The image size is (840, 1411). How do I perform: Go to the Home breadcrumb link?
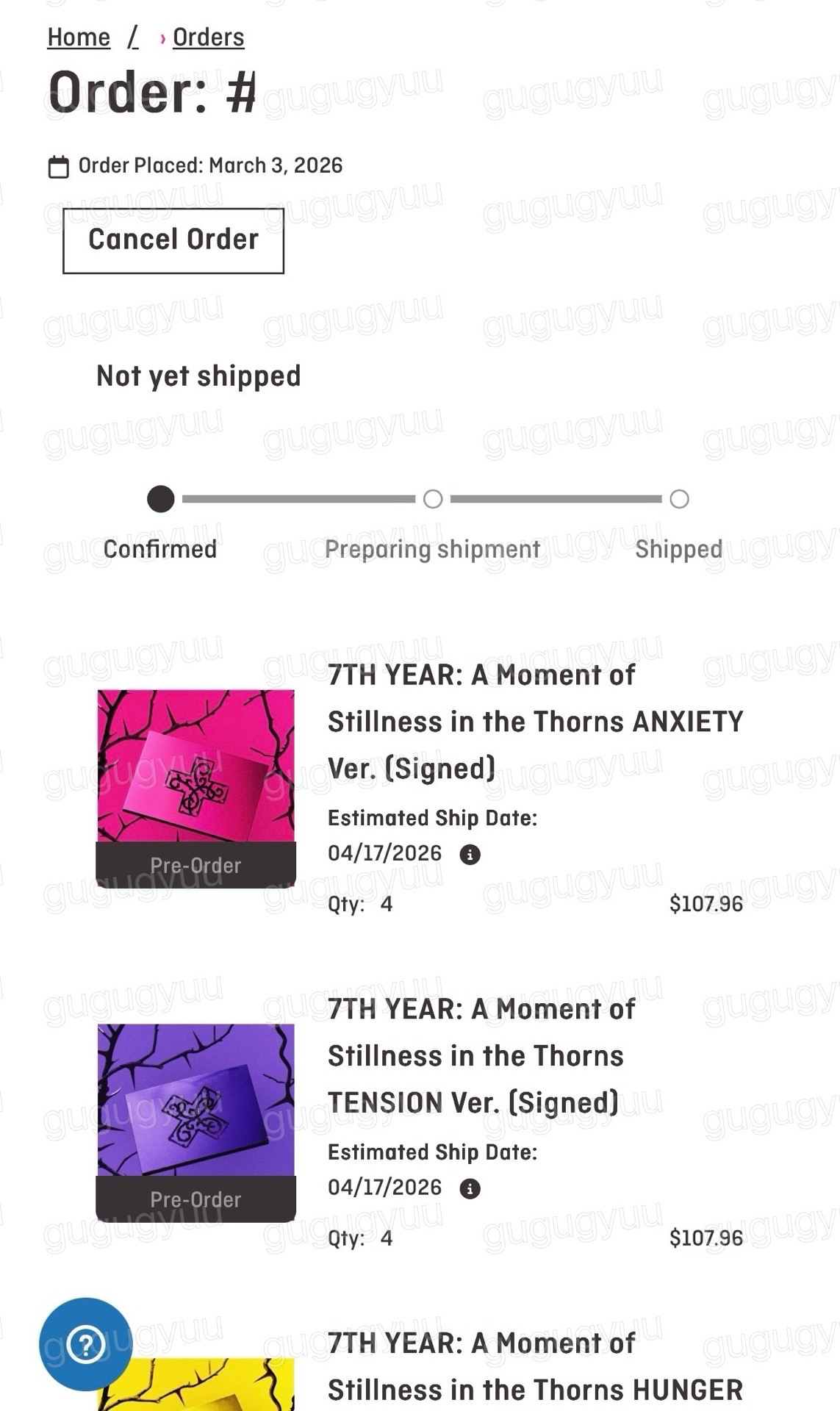coord(79,37)
